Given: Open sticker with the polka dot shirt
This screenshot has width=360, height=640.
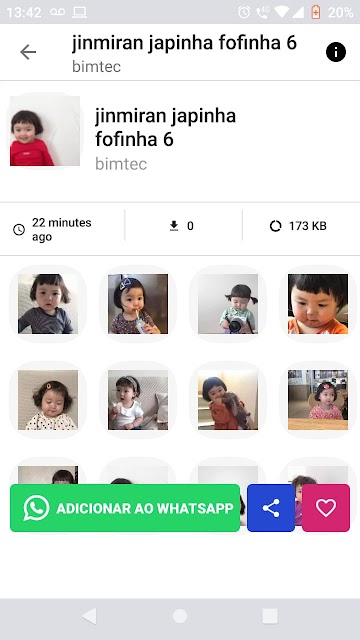Looking at the screenshot, I should (x=48, y=400).
